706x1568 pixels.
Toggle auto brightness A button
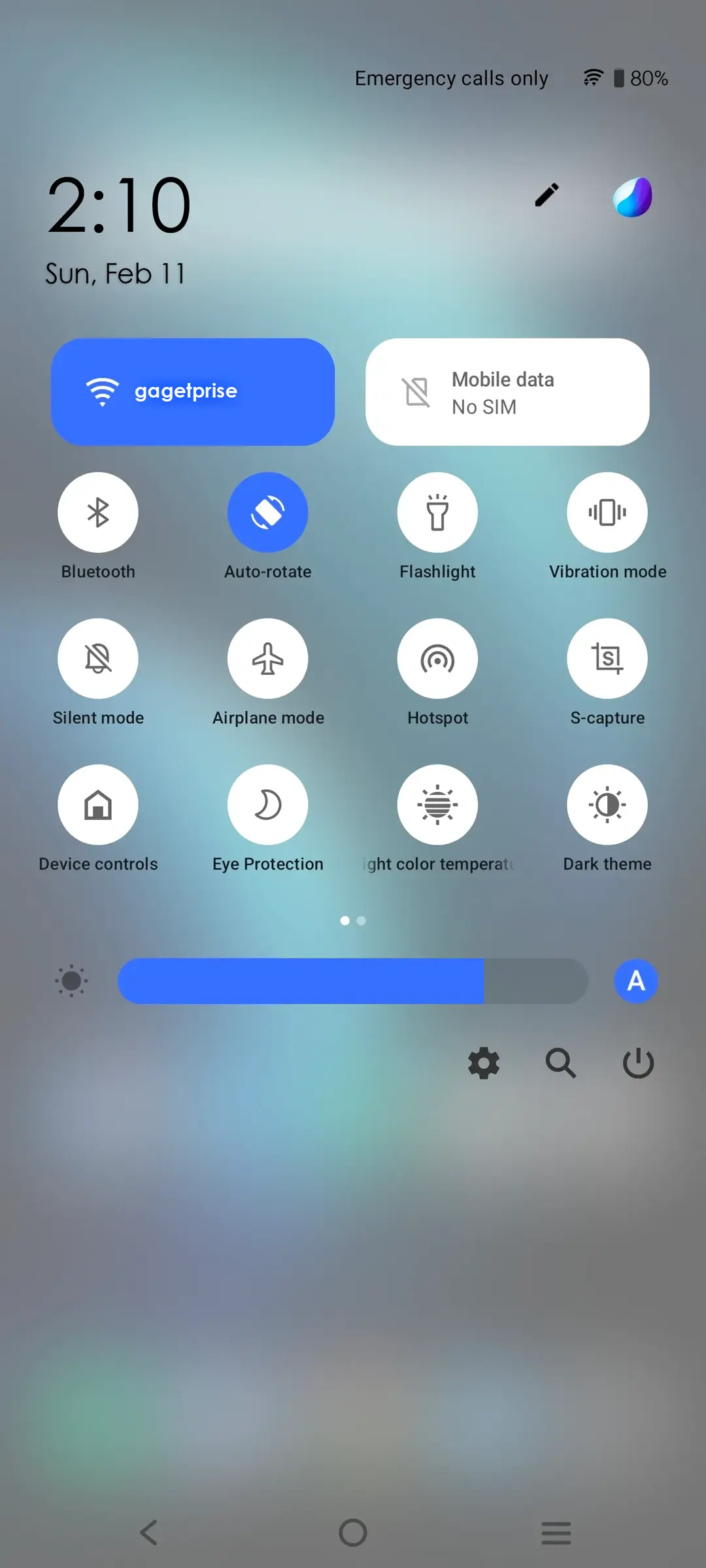click(636, 981)
